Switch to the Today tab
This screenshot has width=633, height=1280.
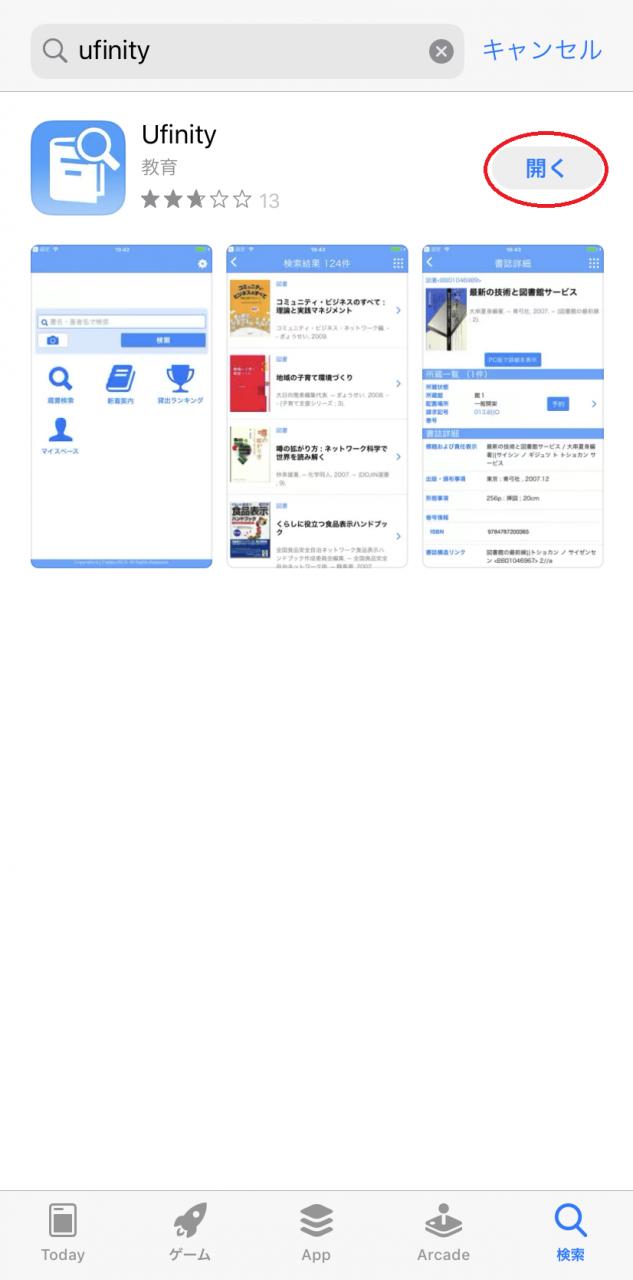pos(63,1232)
